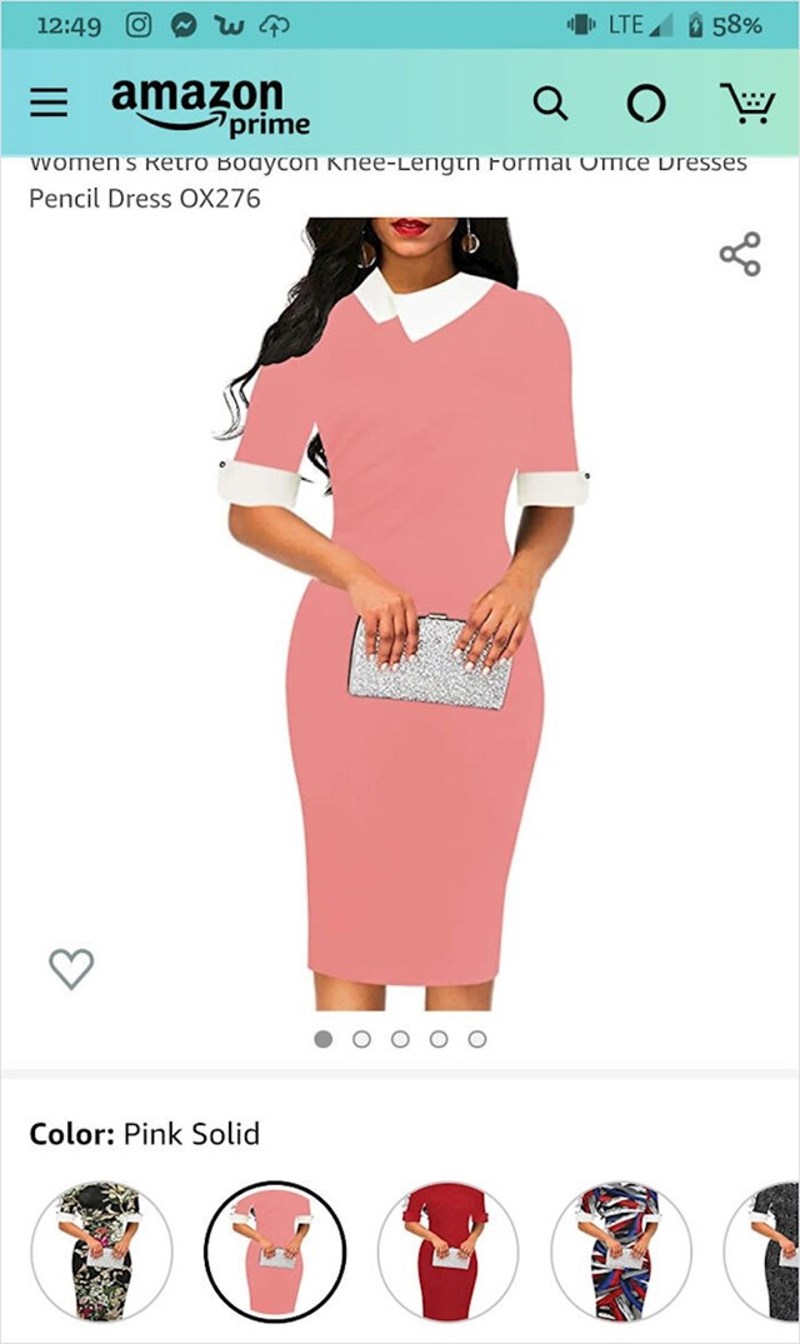
Task: Tap the search magnifier icon
Action: pyautogui.click(x=549, y=103)
